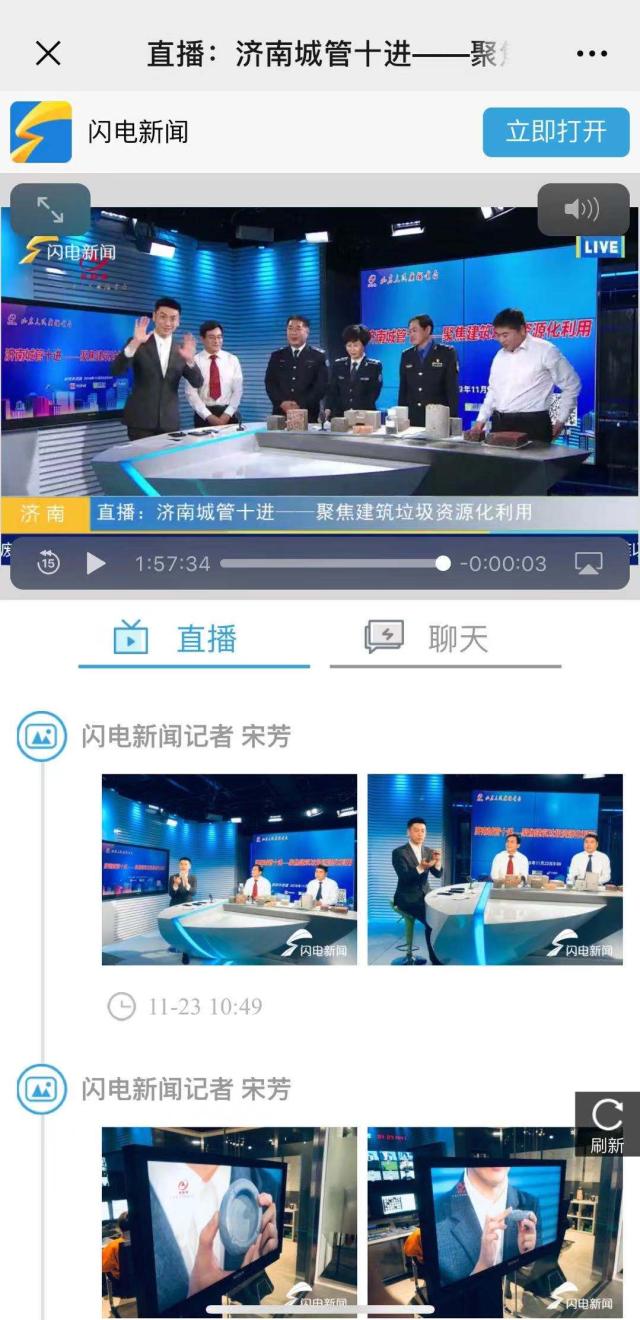Open second studio photo with seated host
640x1320 pixels.
(494, 869)
